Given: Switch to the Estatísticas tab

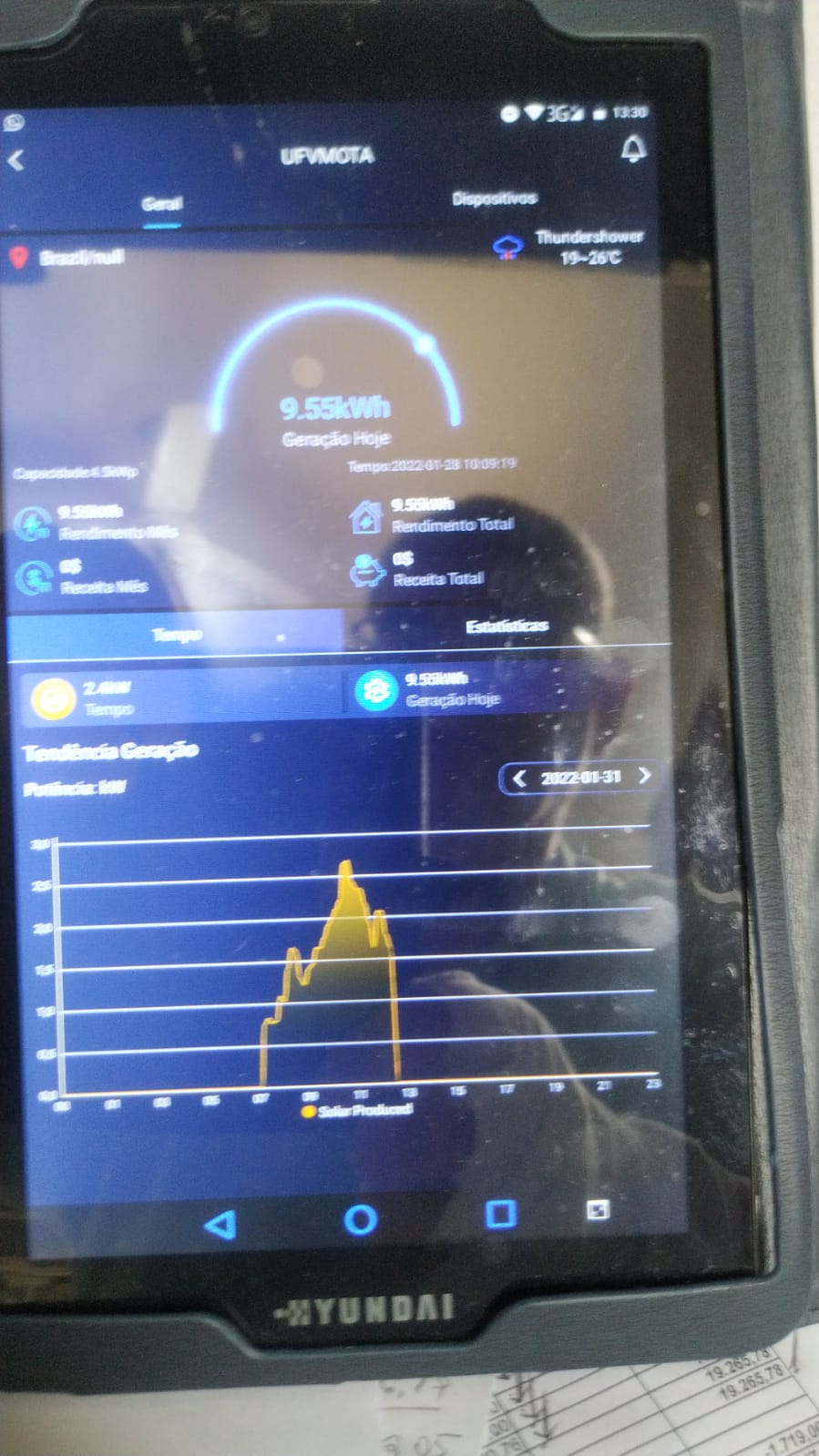Looking at the screenshot, I should (x=507, y=626).
